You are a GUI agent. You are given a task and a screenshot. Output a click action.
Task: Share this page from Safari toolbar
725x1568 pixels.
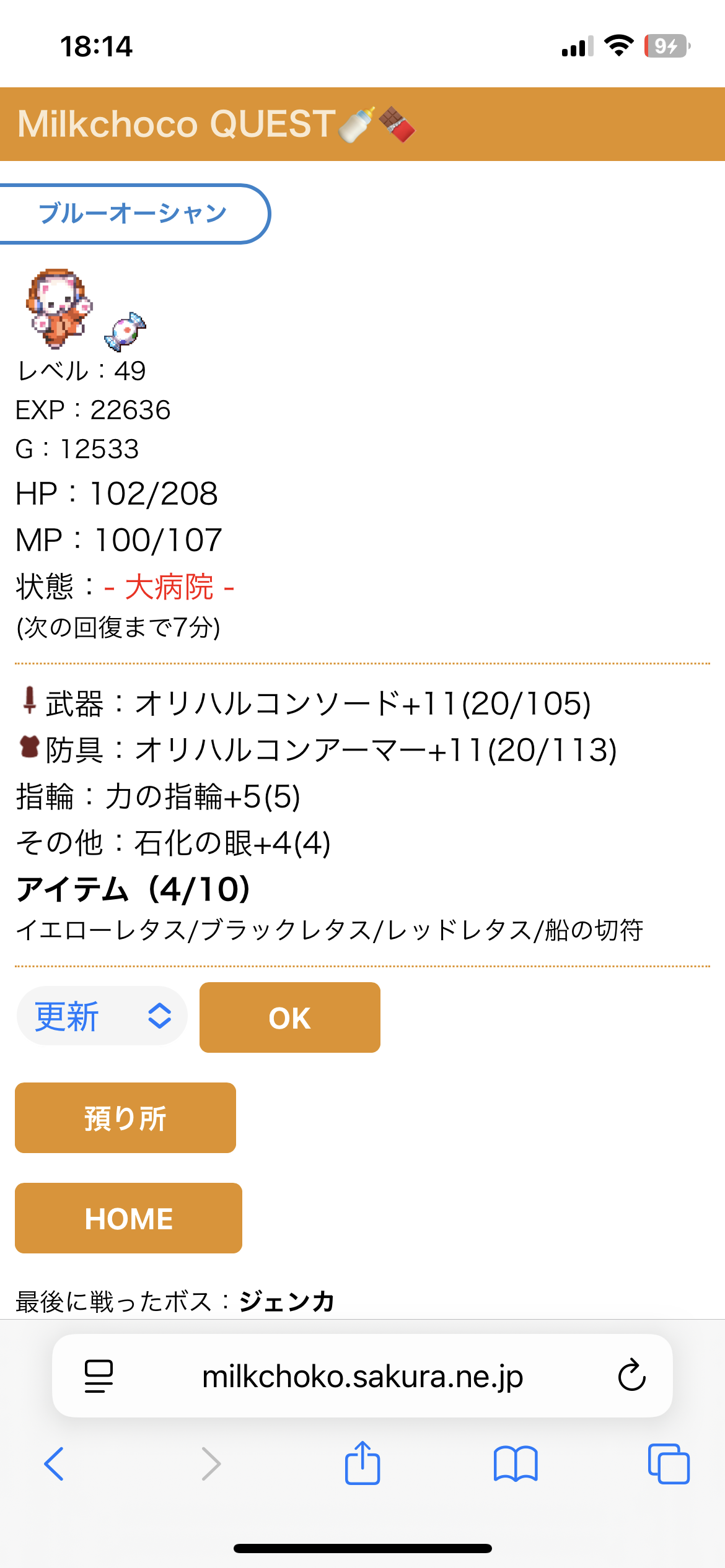coord(362,1463)
